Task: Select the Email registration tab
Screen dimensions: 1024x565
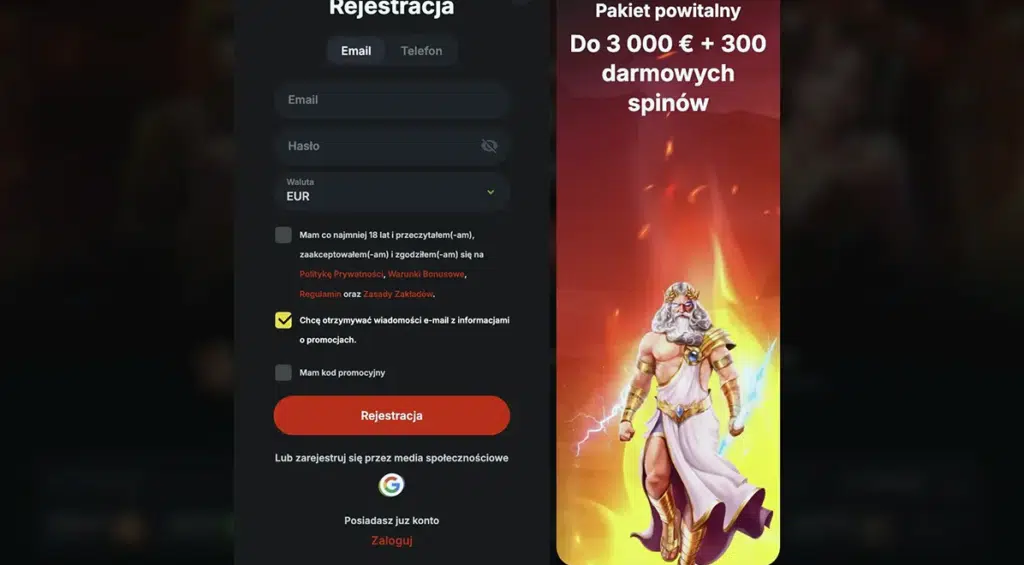Action: pos(356,51)
